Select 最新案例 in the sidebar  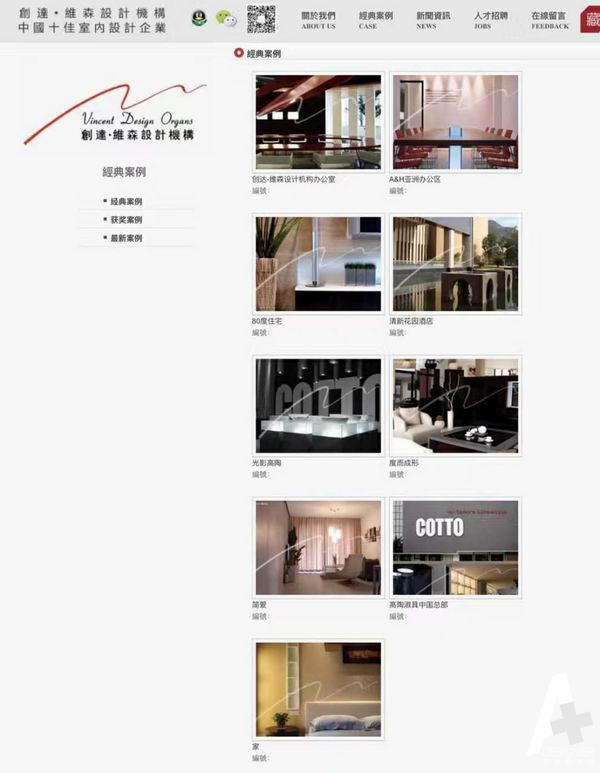[x=127, y=238]
